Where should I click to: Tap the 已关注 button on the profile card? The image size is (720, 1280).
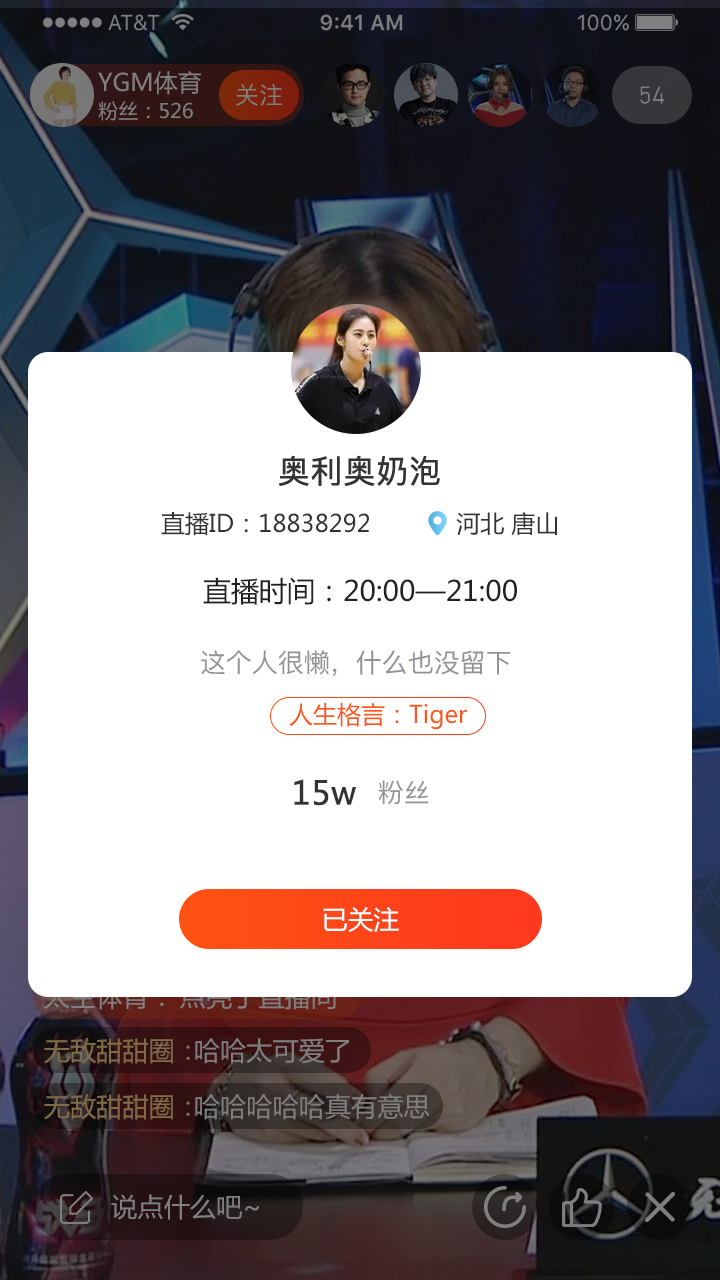click(x=360, y=919)
